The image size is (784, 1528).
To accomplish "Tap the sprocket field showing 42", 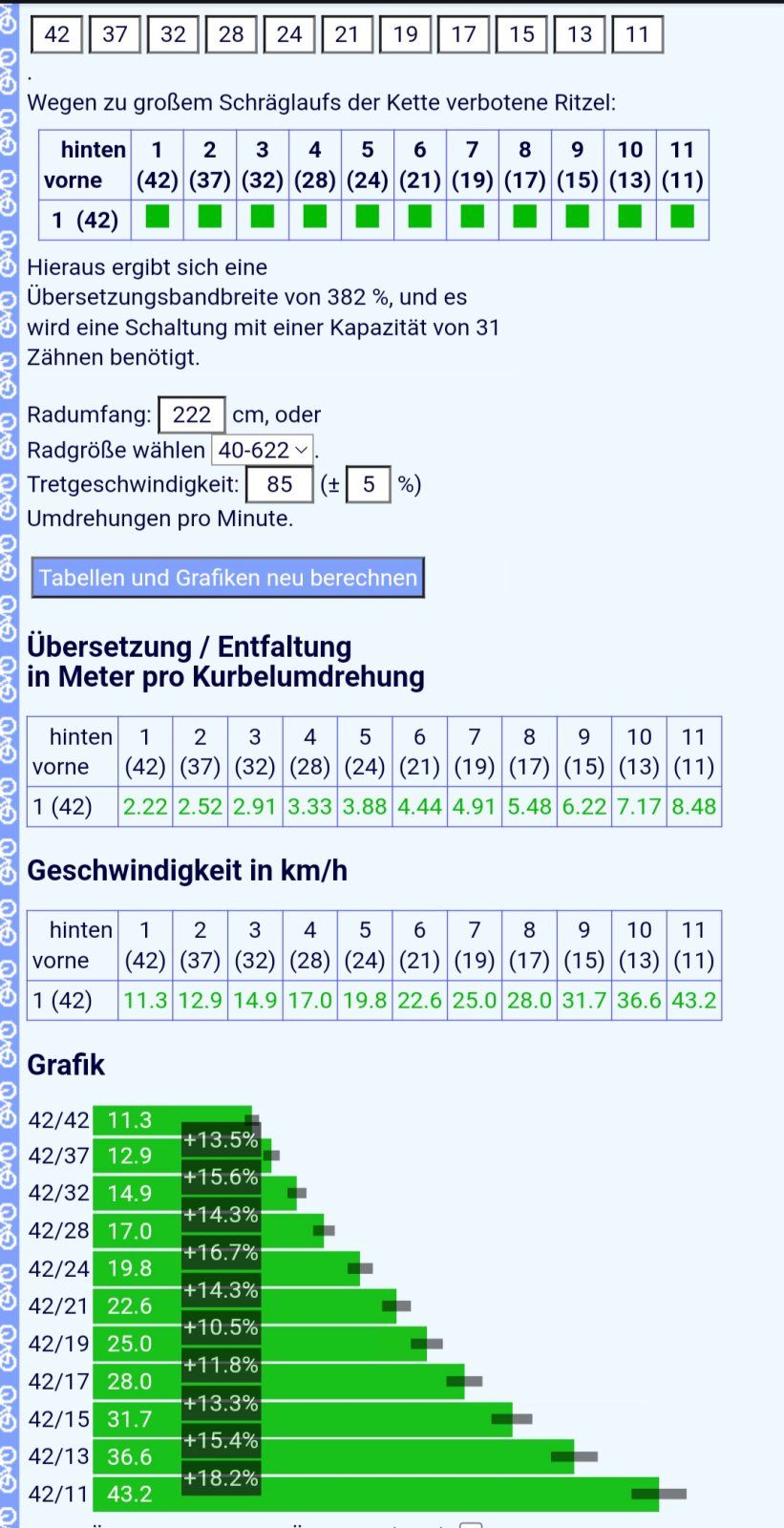I will pos(57,34).
